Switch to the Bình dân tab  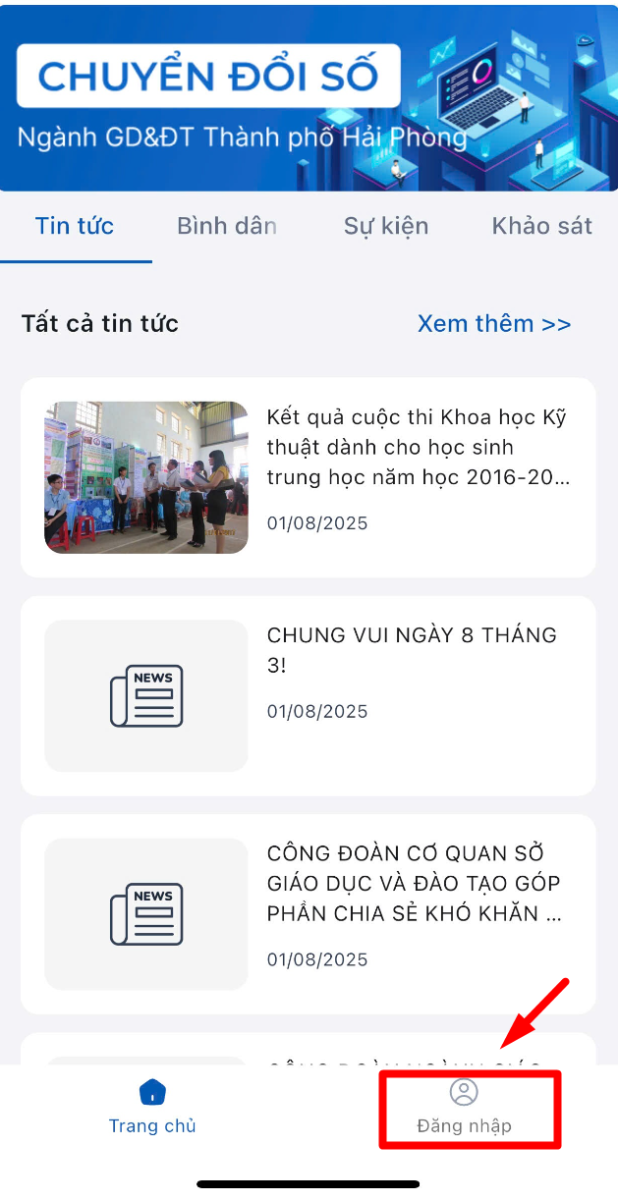(227, 226)
